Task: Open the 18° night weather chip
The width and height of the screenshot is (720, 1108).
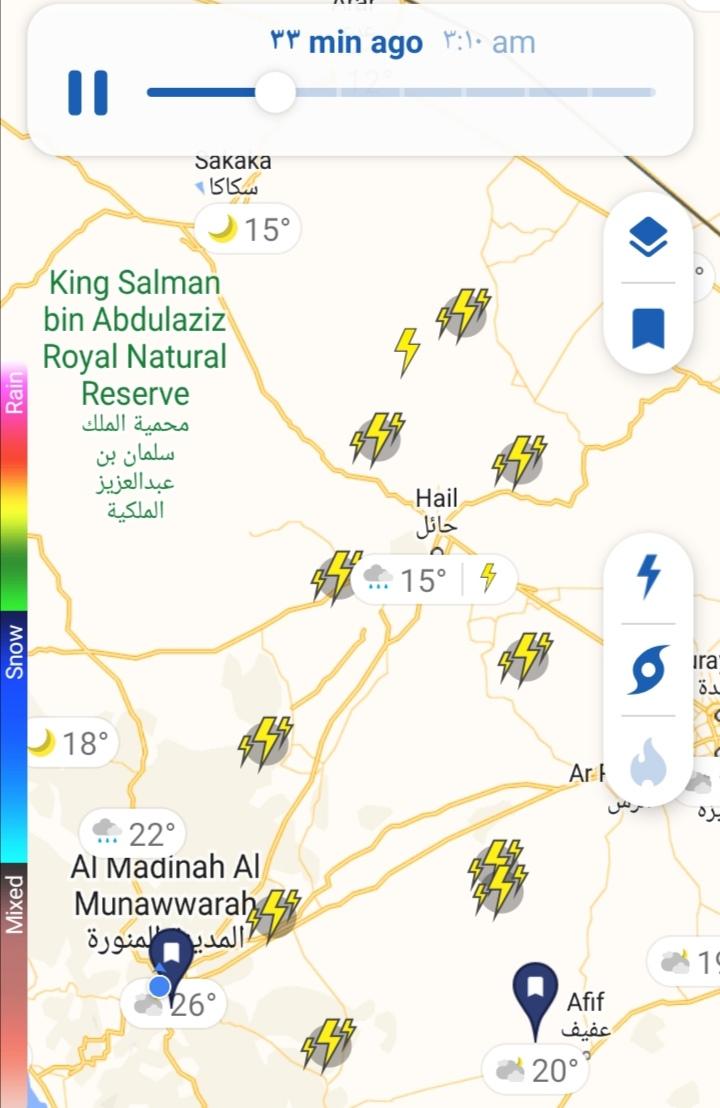Action: pyautogui.click(x=68, y=743)
